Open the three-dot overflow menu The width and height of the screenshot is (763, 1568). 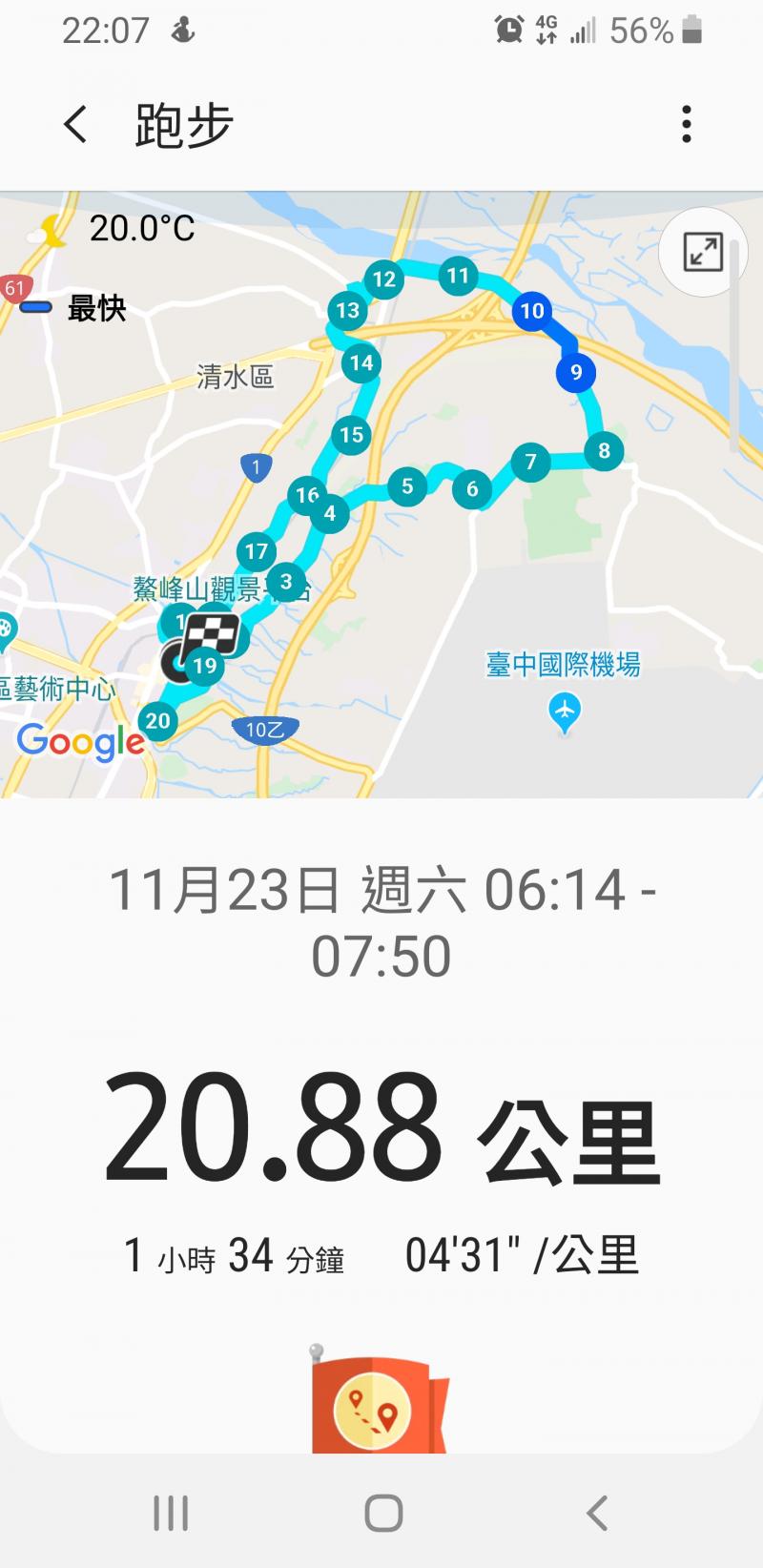coord(687,125)
